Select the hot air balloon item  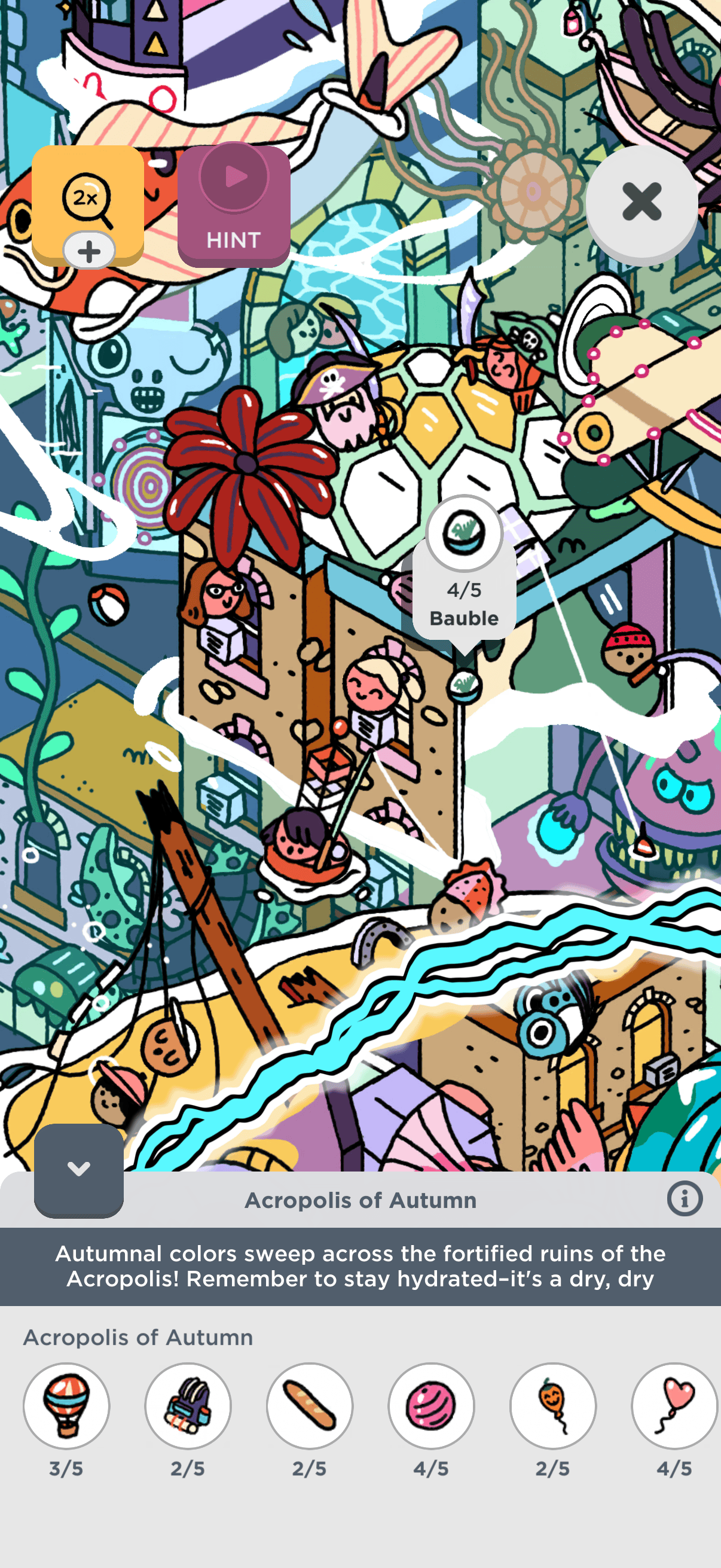[66, 1405]
